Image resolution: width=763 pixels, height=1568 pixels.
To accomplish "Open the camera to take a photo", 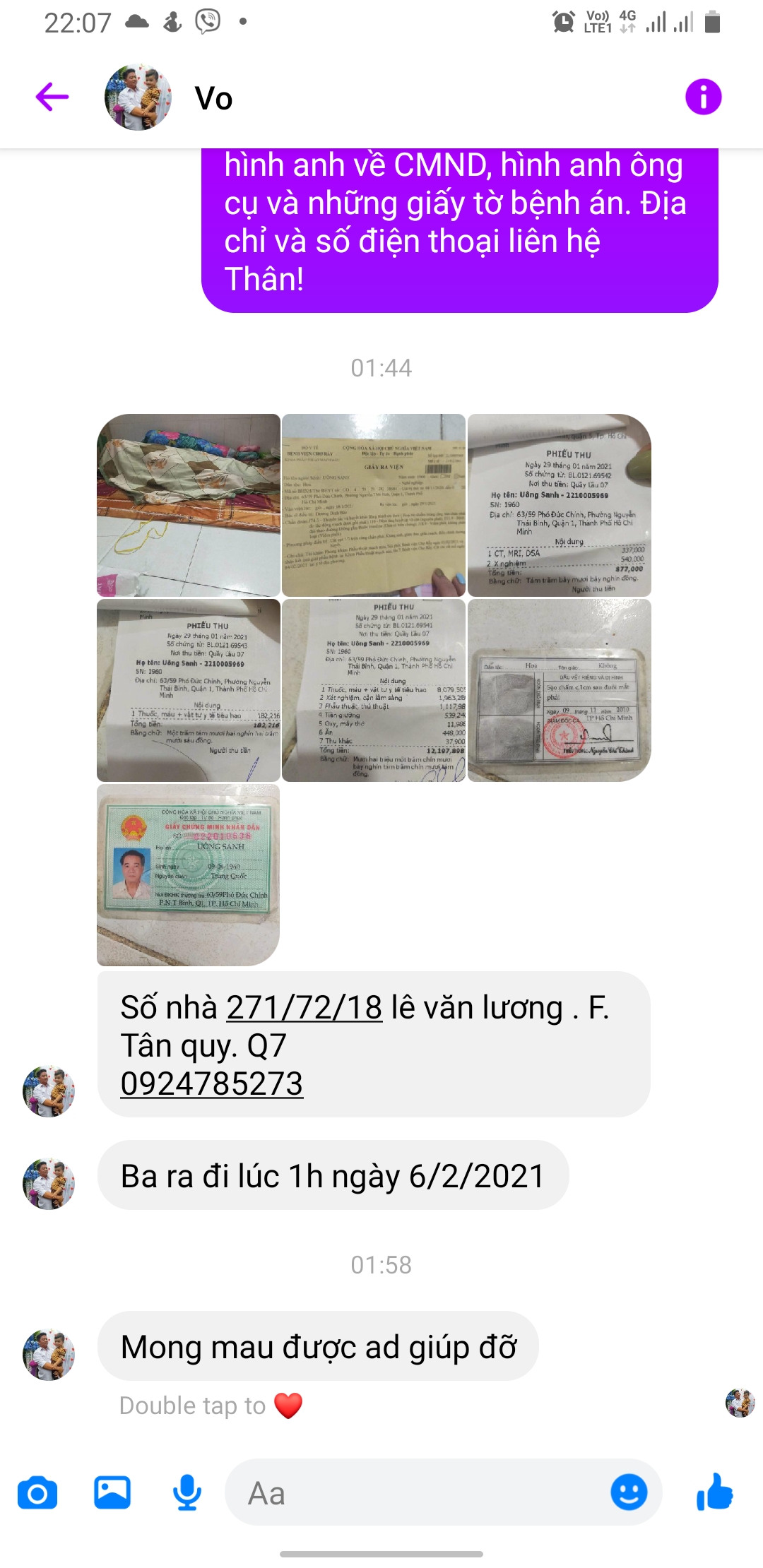I will tap(37, 1493).
